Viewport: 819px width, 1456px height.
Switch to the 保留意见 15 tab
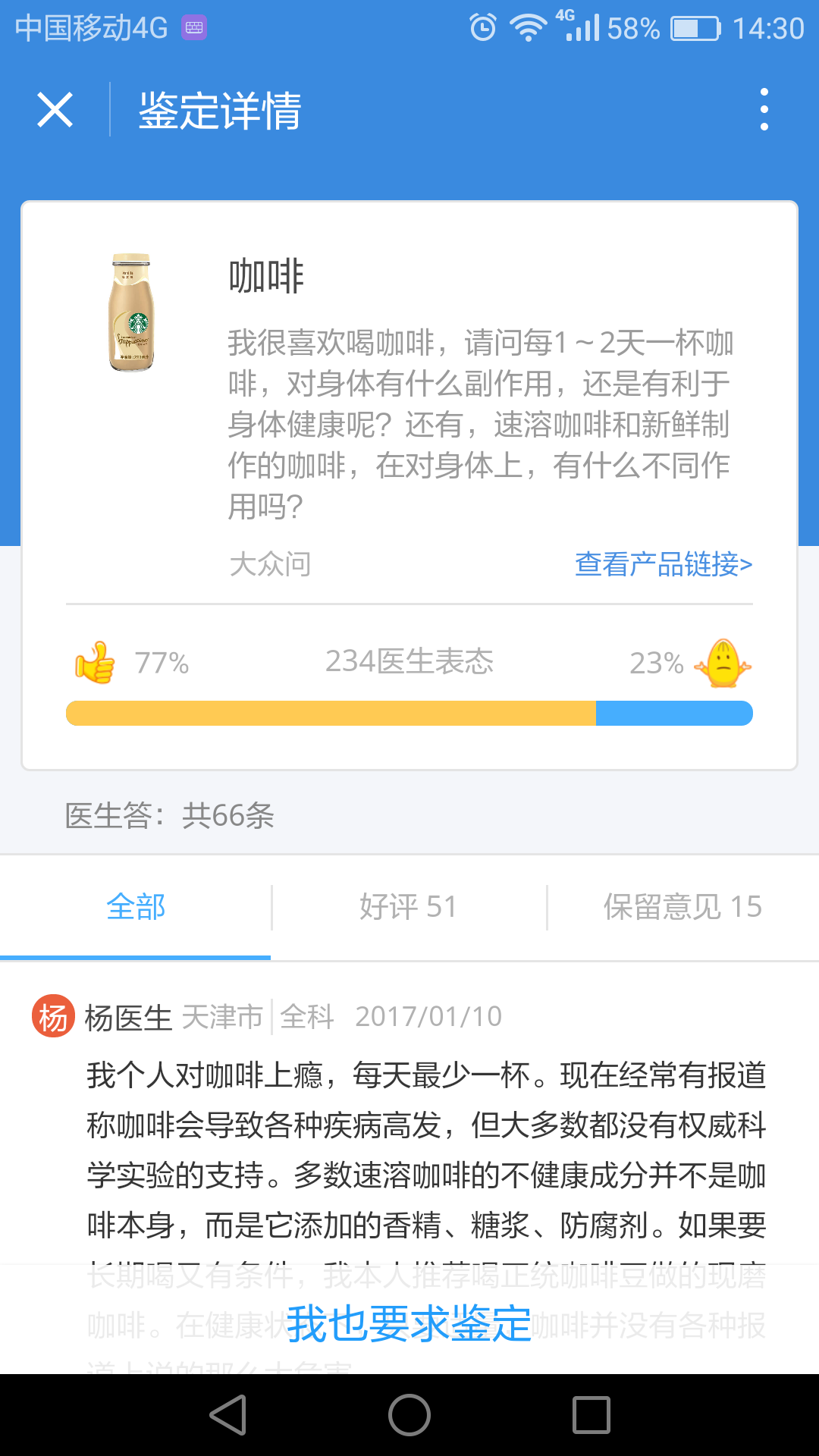(682, 907)
